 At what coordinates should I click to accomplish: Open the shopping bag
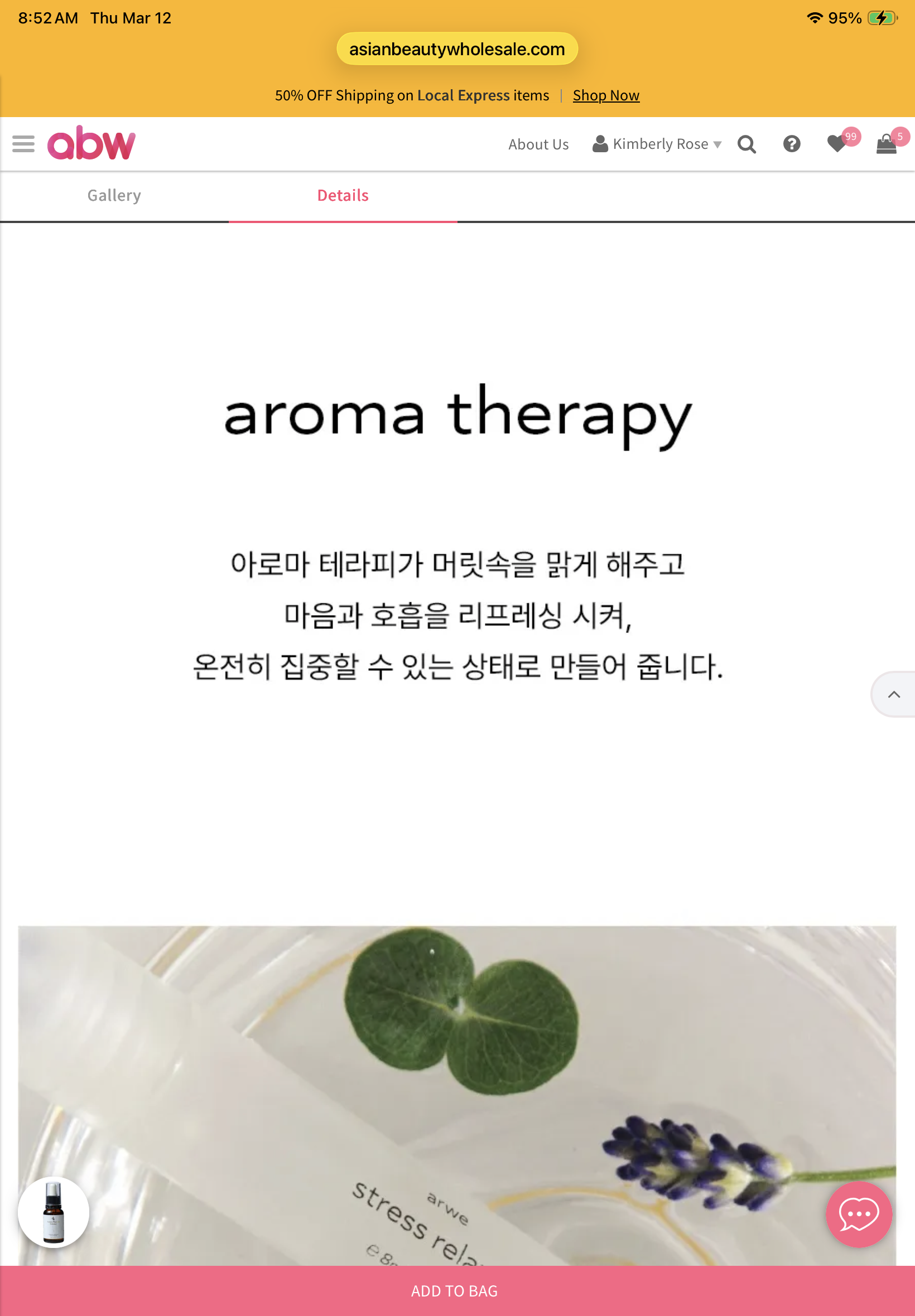[x=887, y=144]
